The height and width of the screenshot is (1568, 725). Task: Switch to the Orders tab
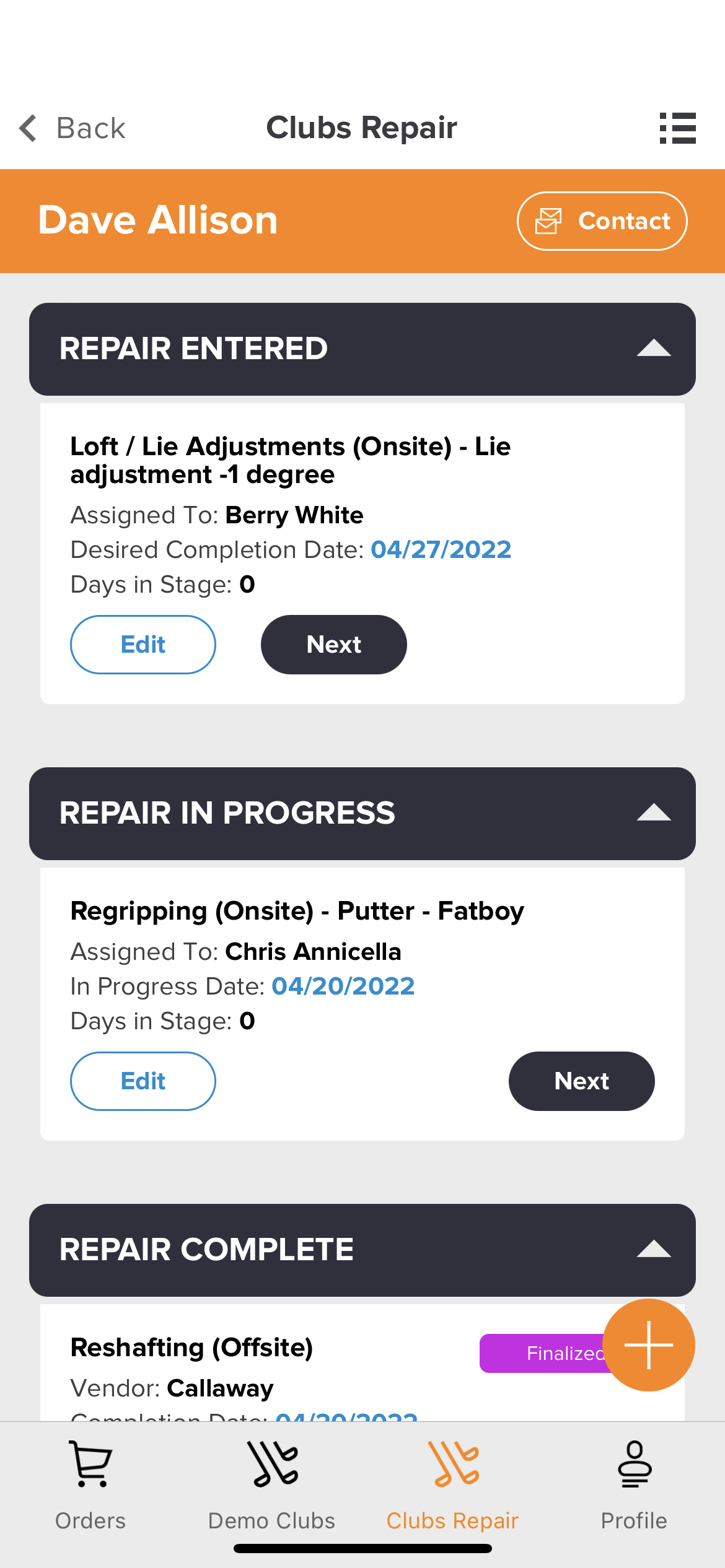(90, 1486)
